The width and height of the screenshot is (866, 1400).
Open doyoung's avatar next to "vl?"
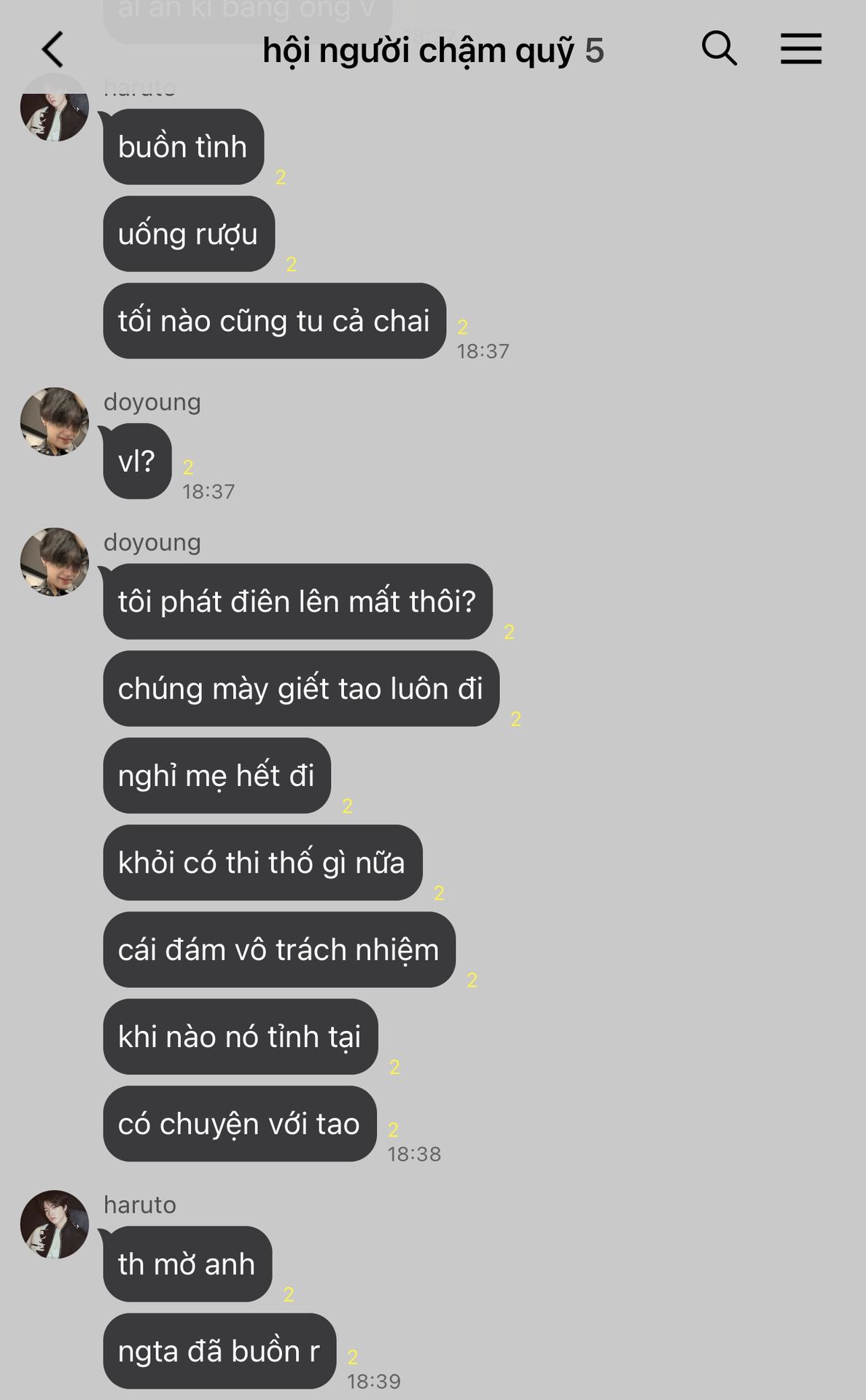point(55,421)
